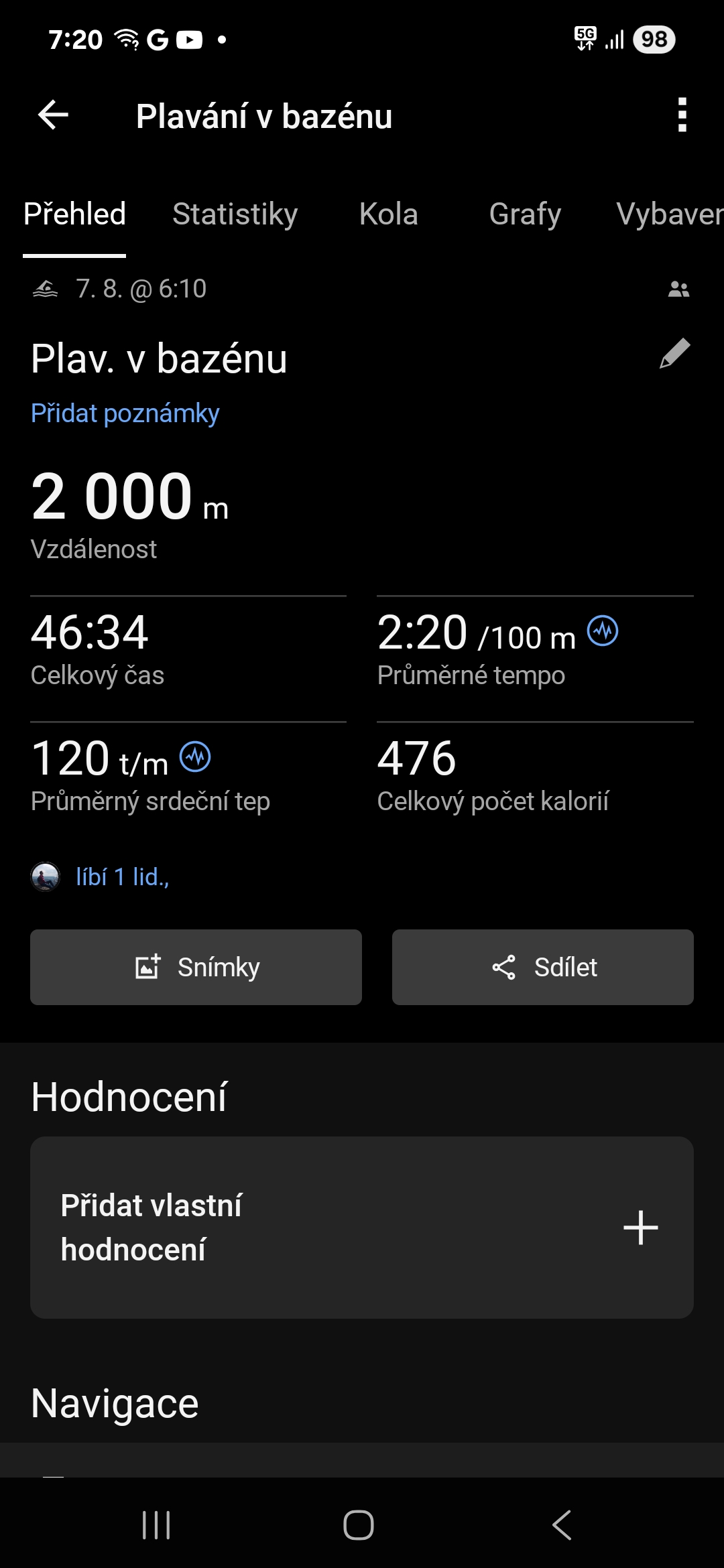This screenshot has width=724, height=1568.
Task: View who liked via líbí 1 lid.
Action: [x=122, y=876]
